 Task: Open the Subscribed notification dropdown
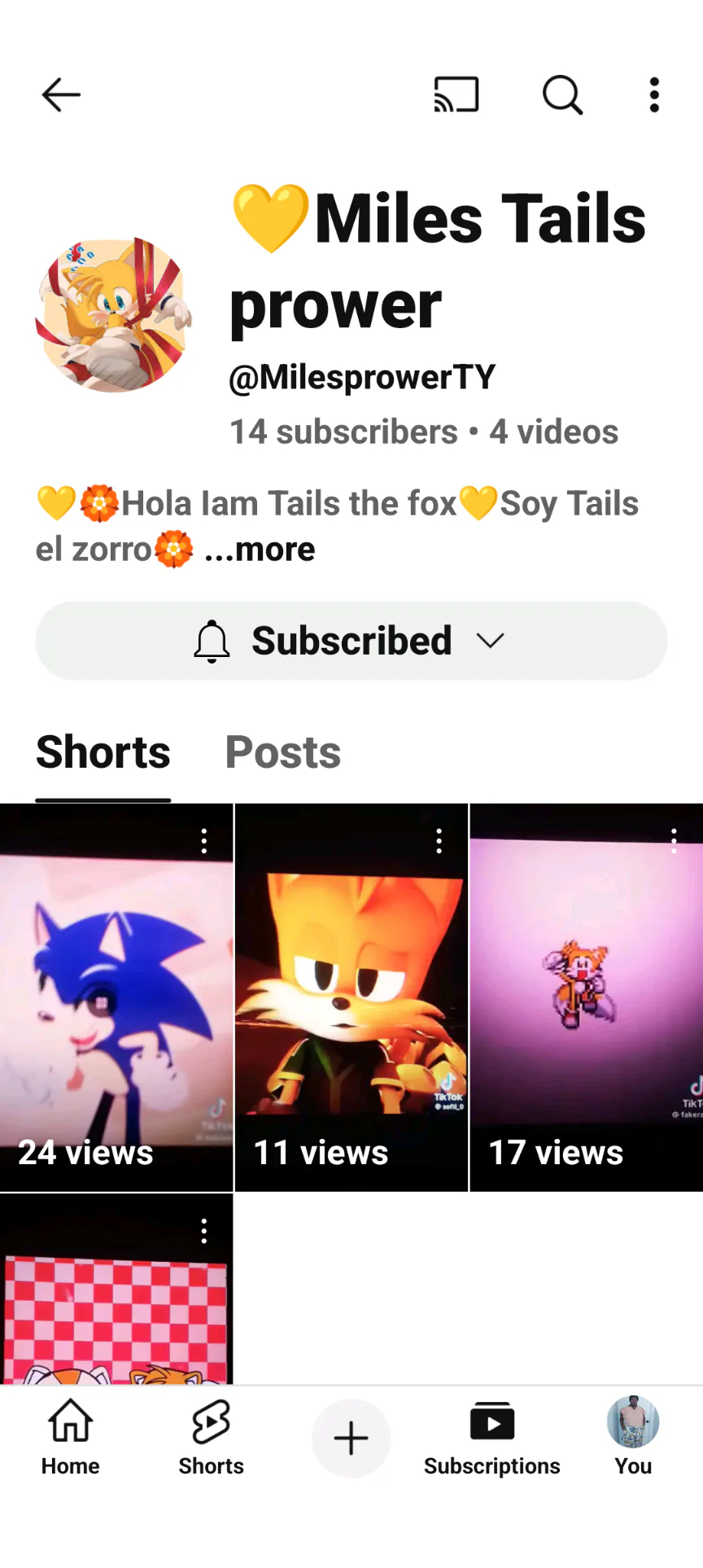pyautogui.click(x=351, y=641)
